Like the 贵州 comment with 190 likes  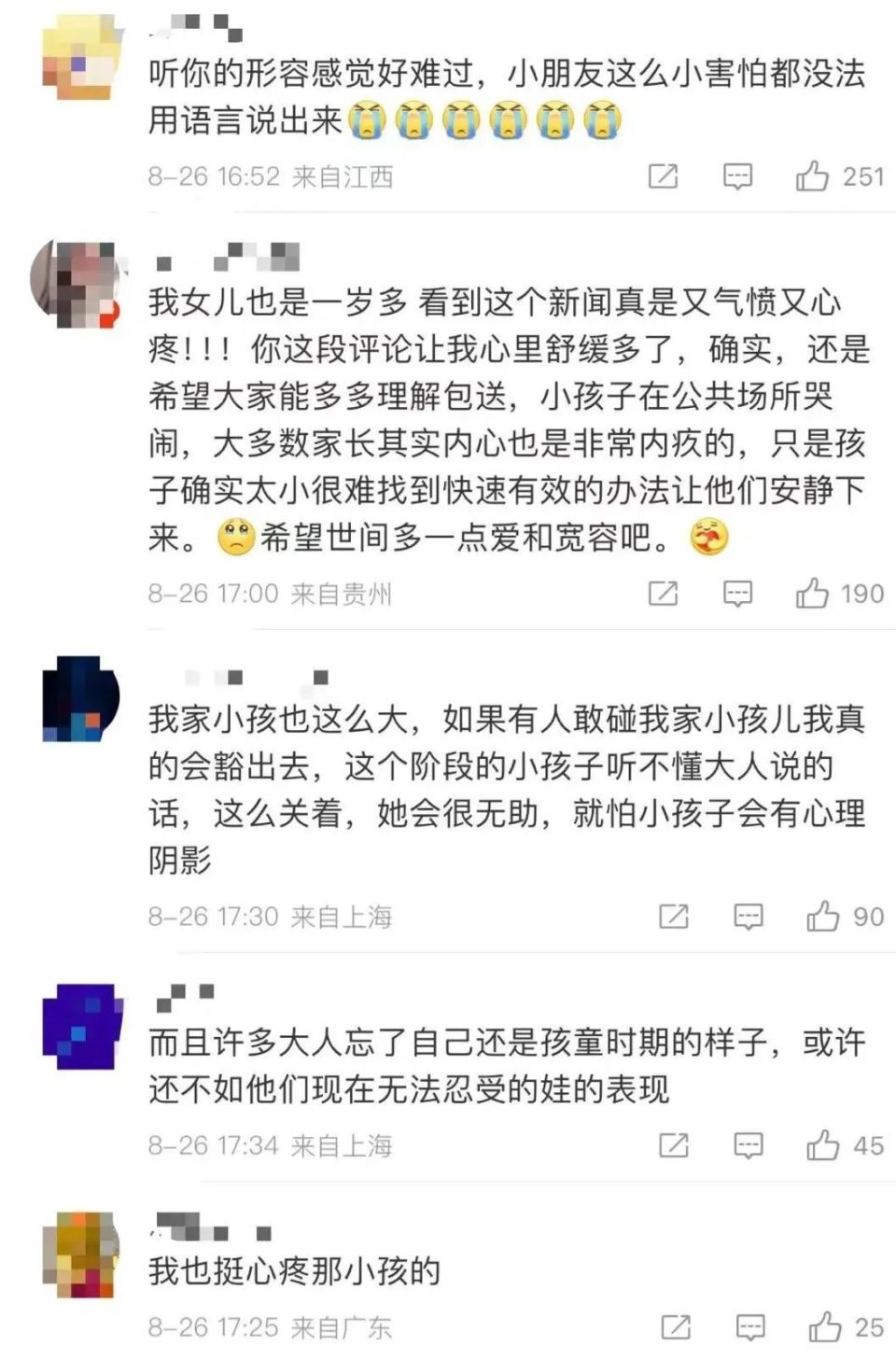(x=812, y=593)
